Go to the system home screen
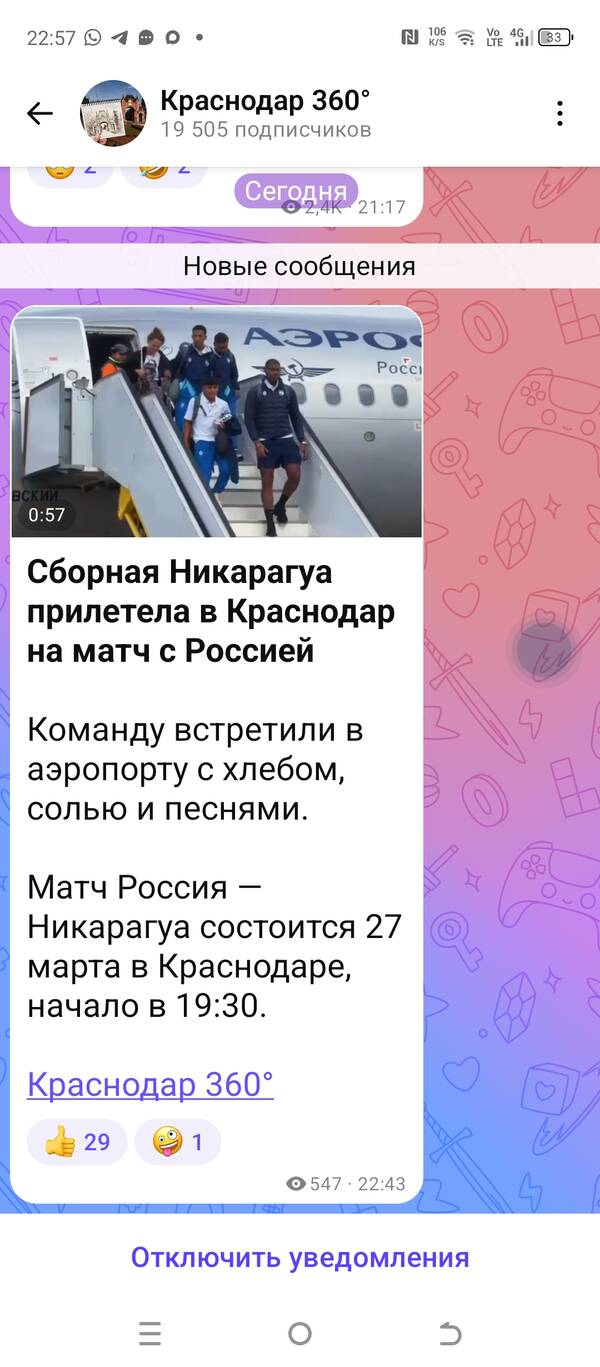Screen dimensions: 600x1367 click(x=300, y=1333)
